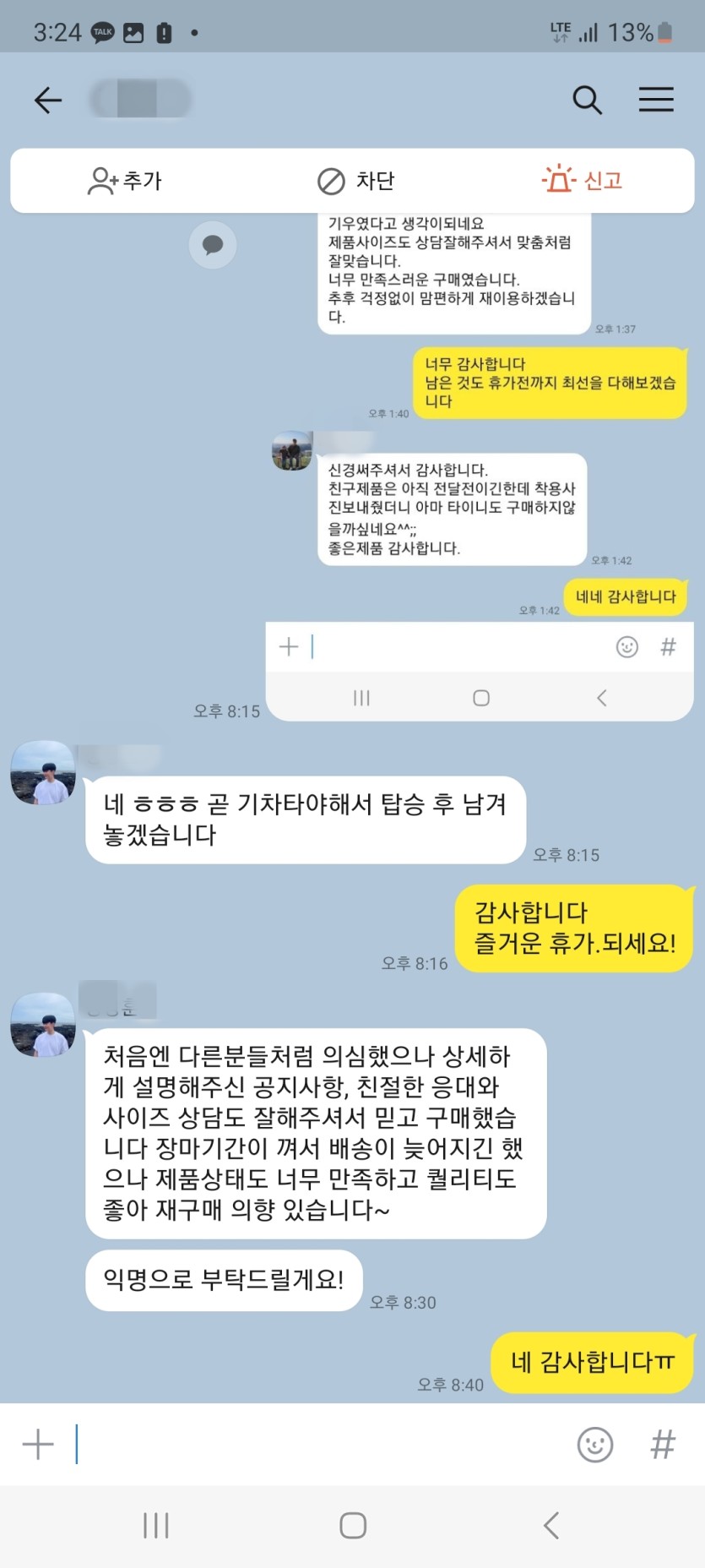This screenshot has height=1568, width=705.
Task: Tap the speech bubble icon beside the shared image
Action: tap(213, 245)
